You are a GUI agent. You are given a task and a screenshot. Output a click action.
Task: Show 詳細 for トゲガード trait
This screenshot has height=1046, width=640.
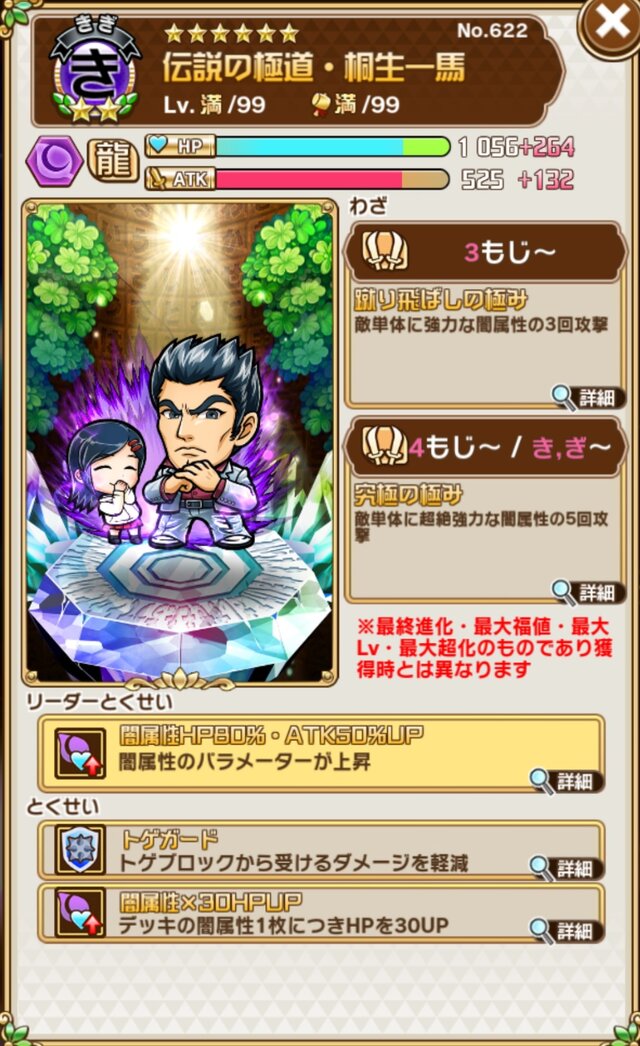pyautogui.click(x=566, y=867)
